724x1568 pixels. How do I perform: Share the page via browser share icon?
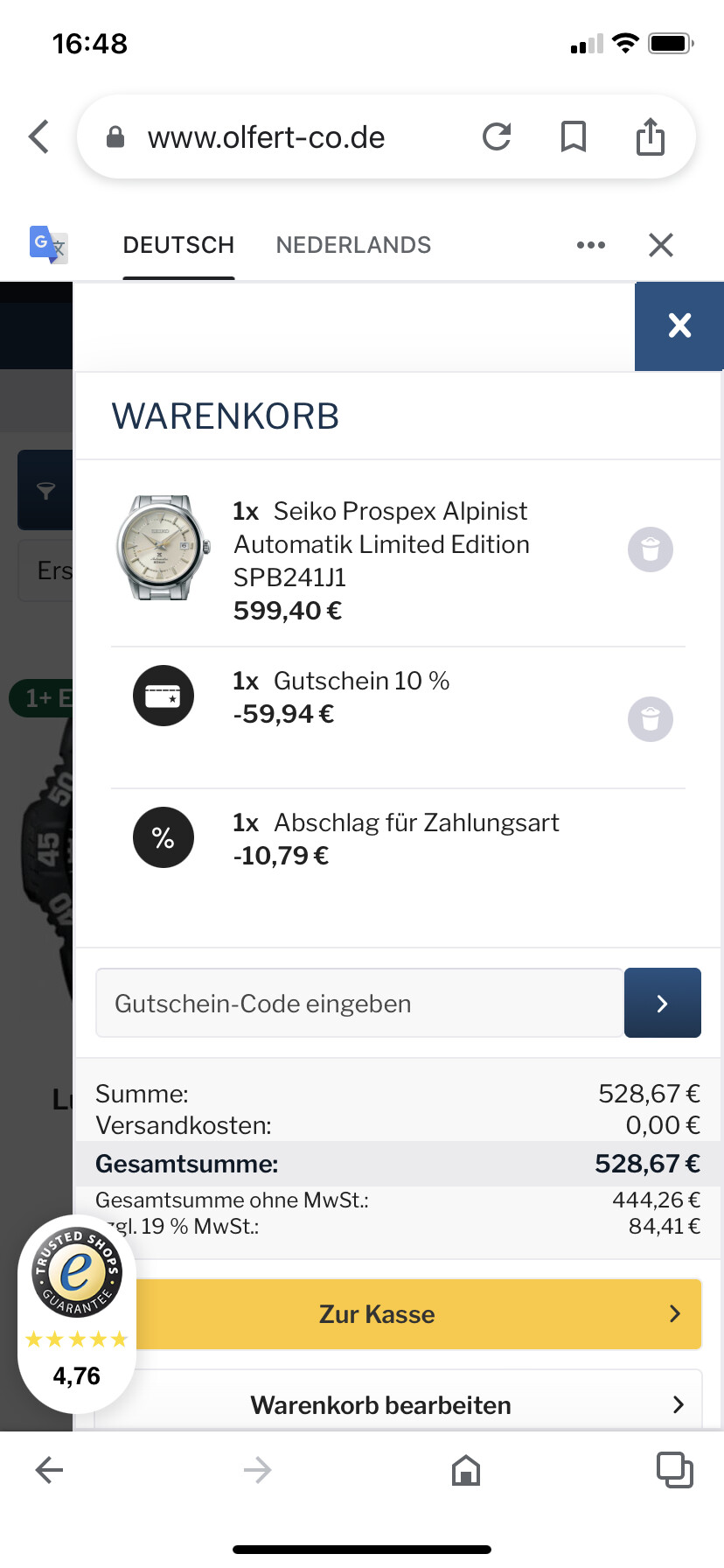point(651,136)
